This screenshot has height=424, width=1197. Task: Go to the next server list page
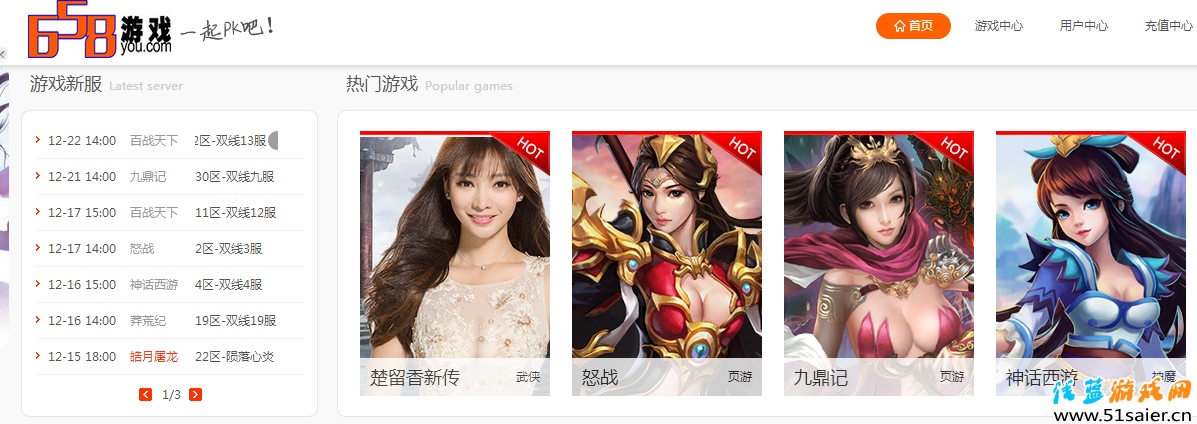195,395
